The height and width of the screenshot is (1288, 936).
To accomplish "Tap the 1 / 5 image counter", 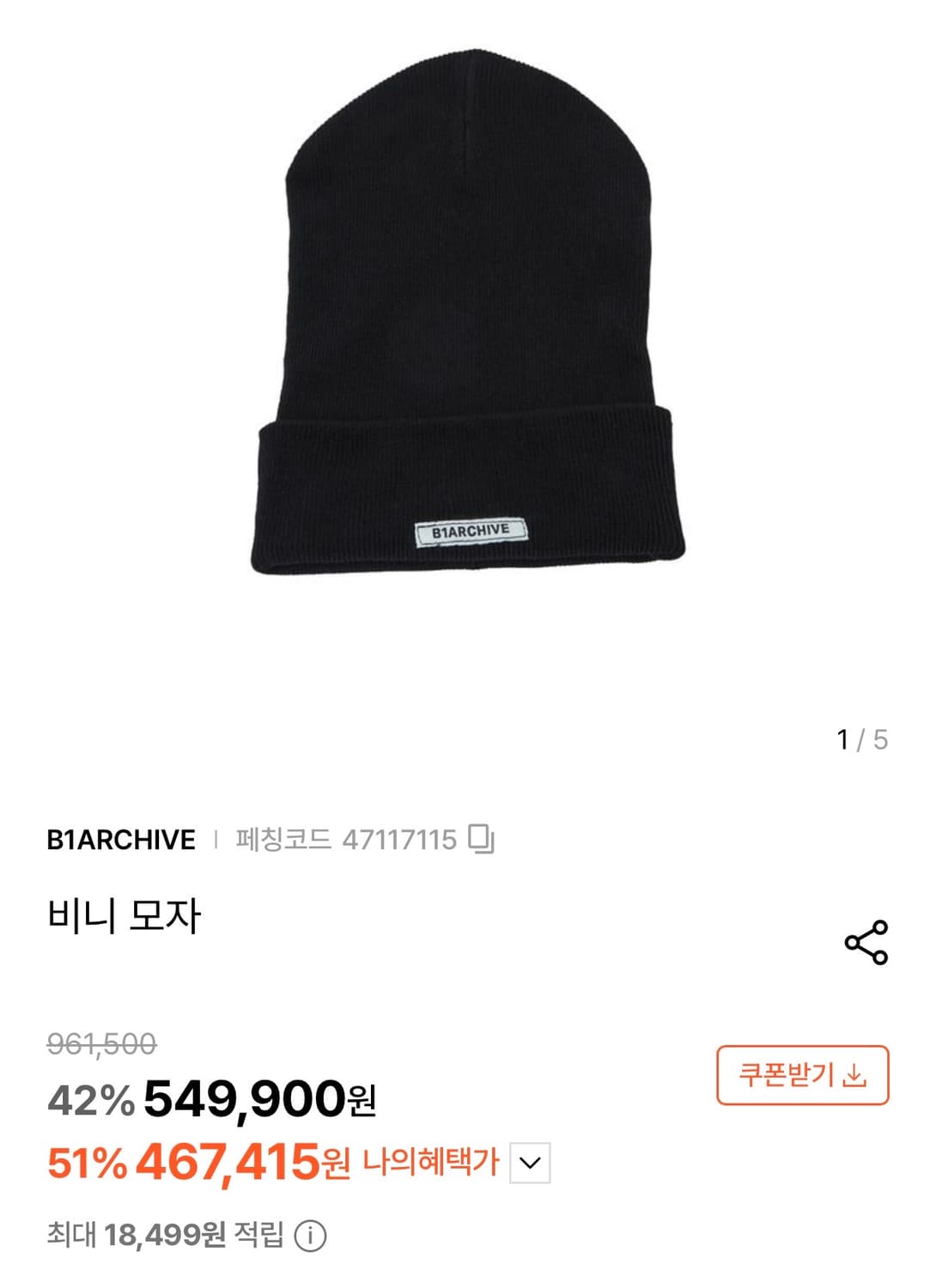I will tap(861, 737).
